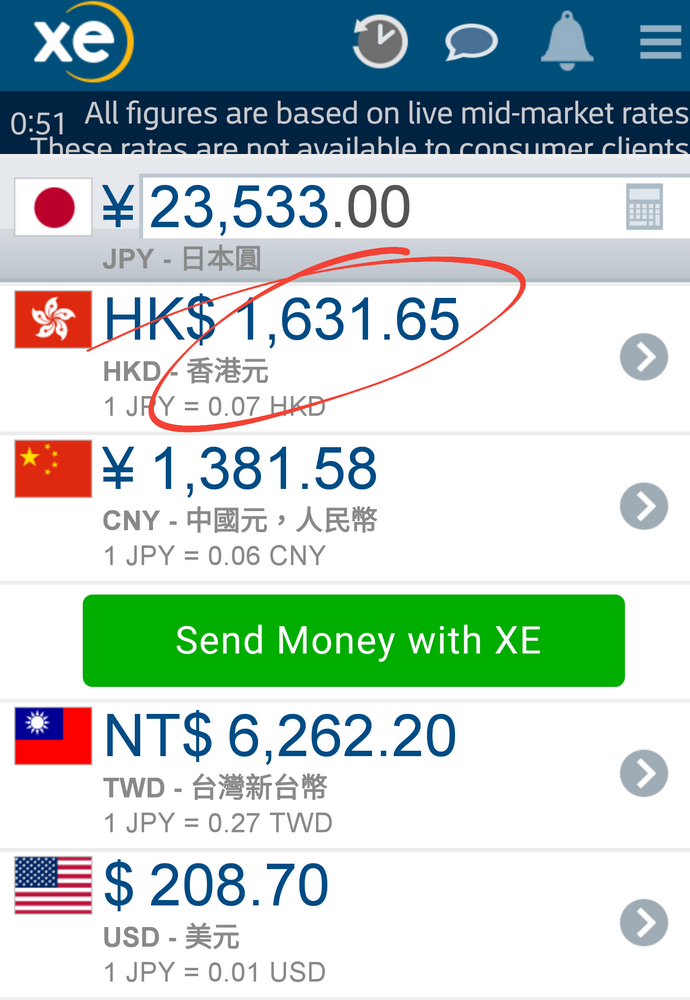Screen dimensions: 690x1000
Task: Open the hamburger menu
Action: tap(660, 42)
